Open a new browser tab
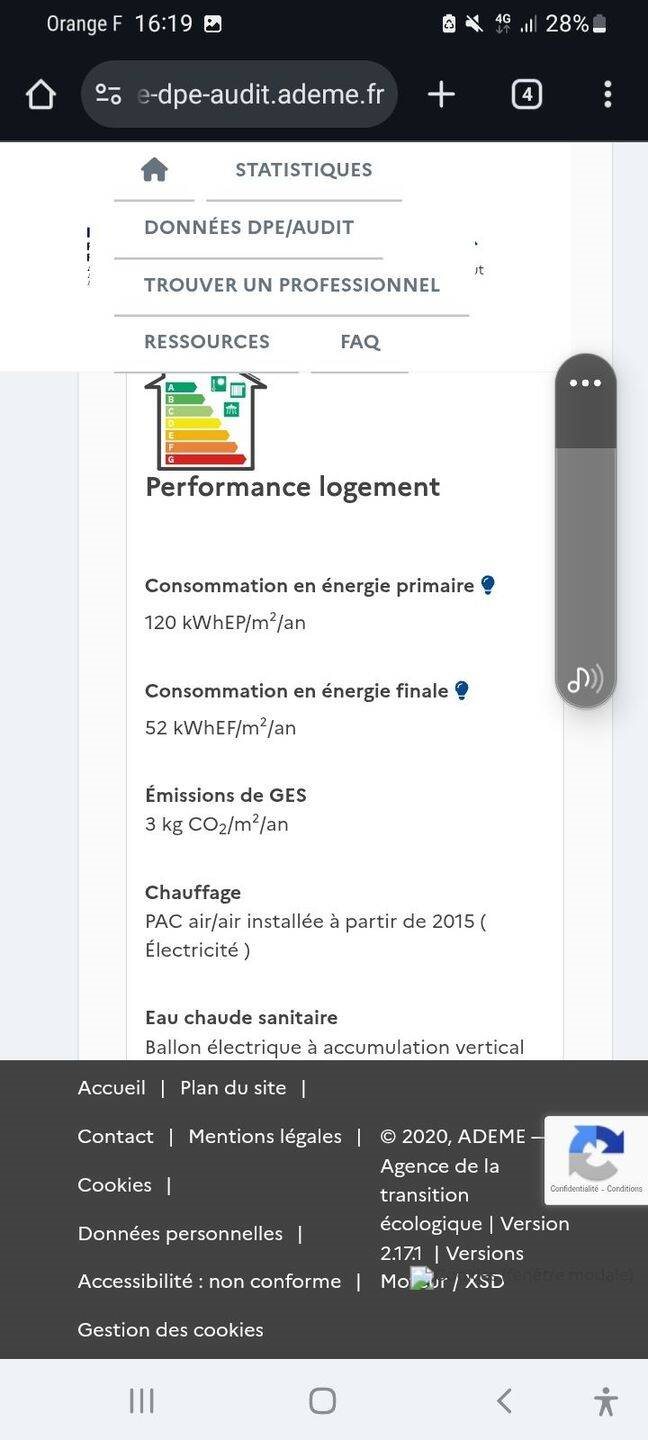The height and width of the screenshot is (1440, 648). point(441,95)
